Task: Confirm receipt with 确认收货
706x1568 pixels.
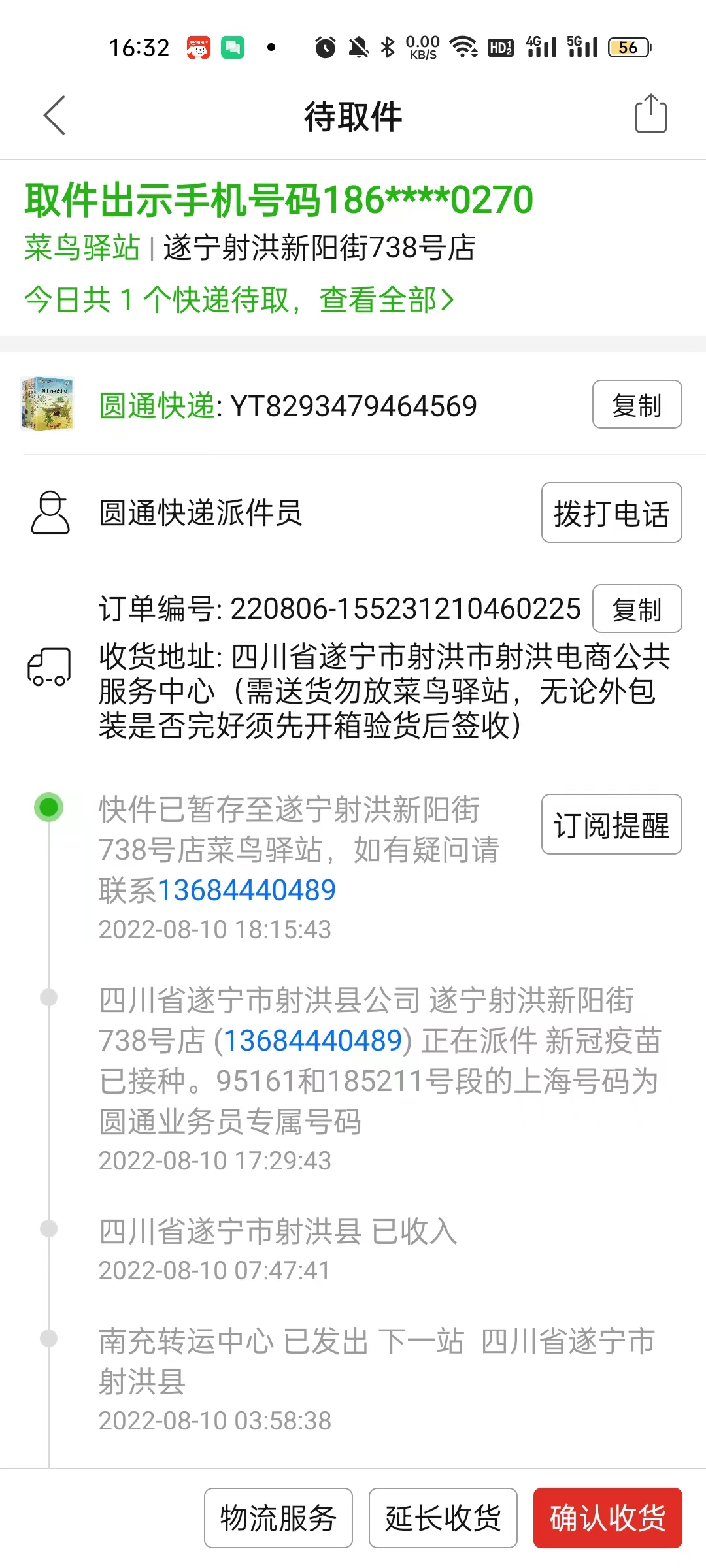Action: click(607, 1518)
